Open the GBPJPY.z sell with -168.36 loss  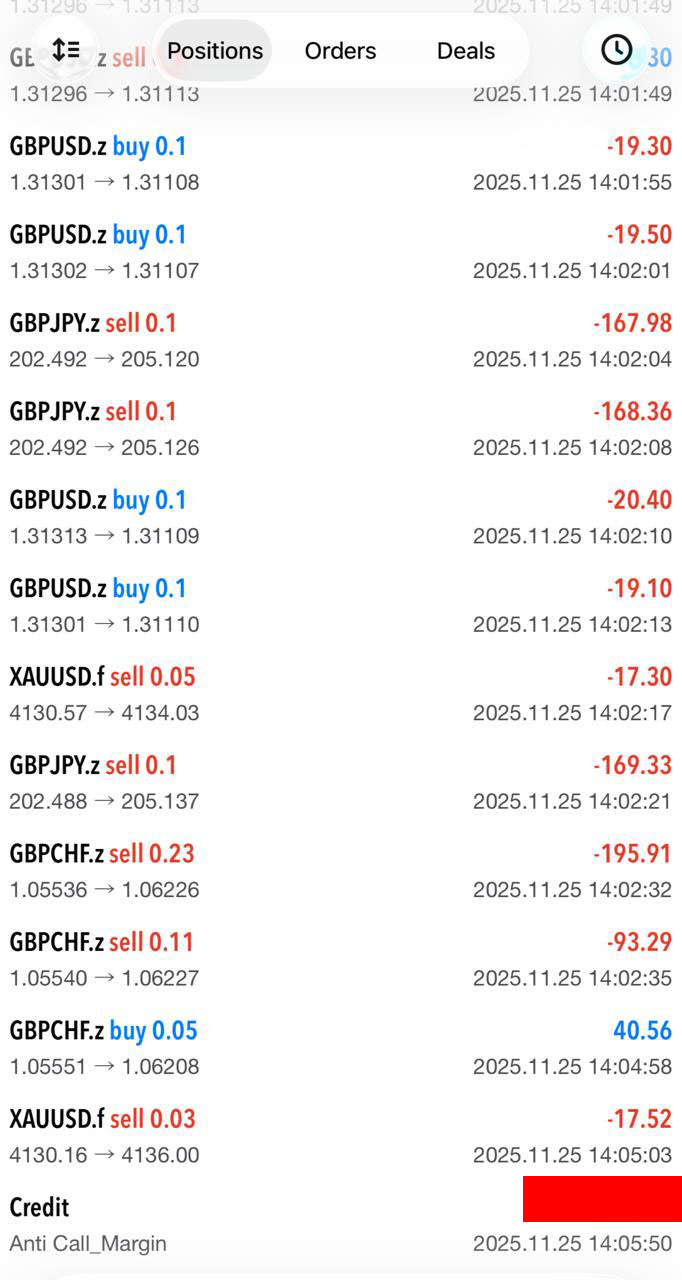click(x=340, y=429)
